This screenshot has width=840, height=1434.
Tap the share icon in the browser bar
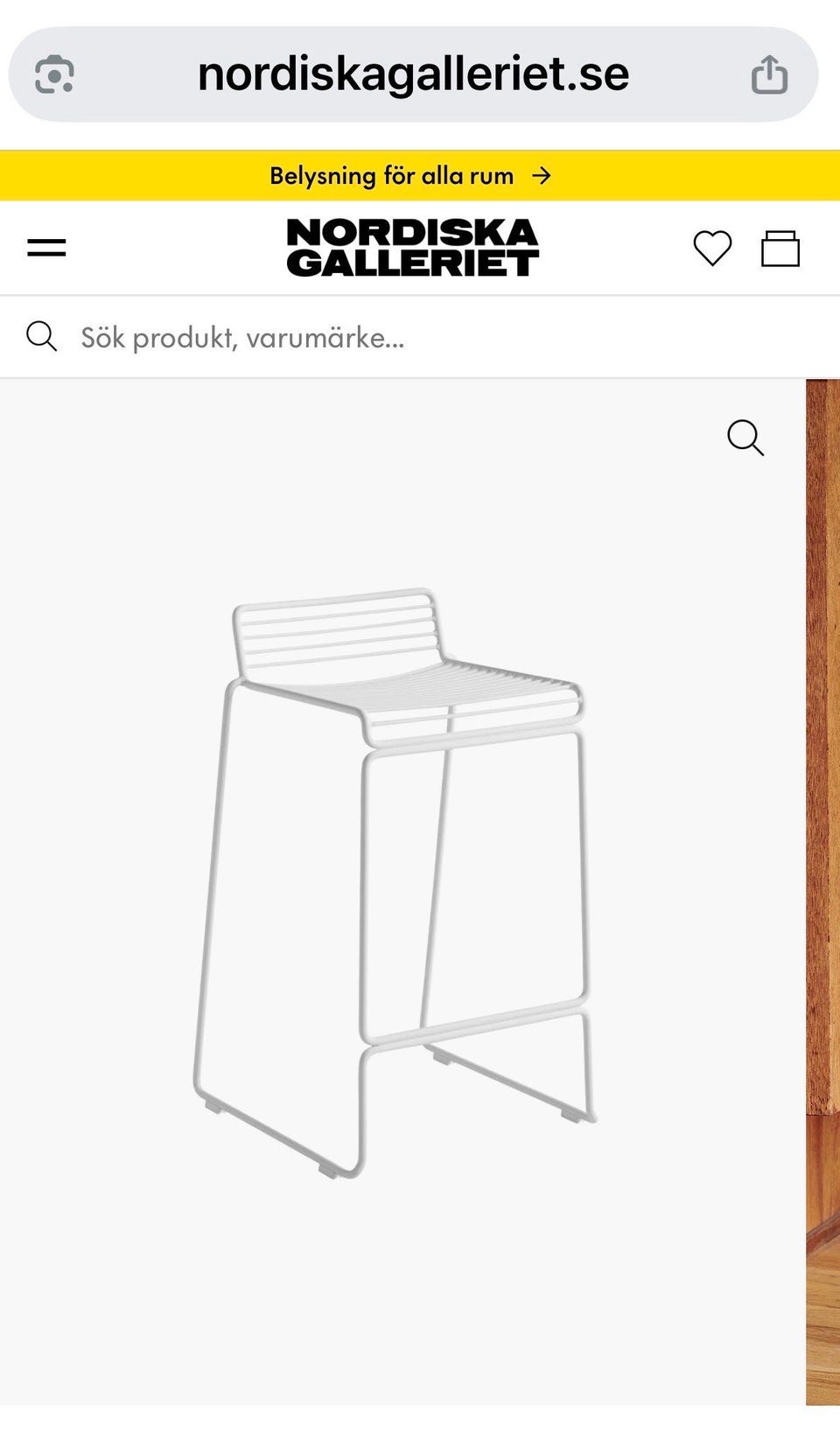click(769, 74)
